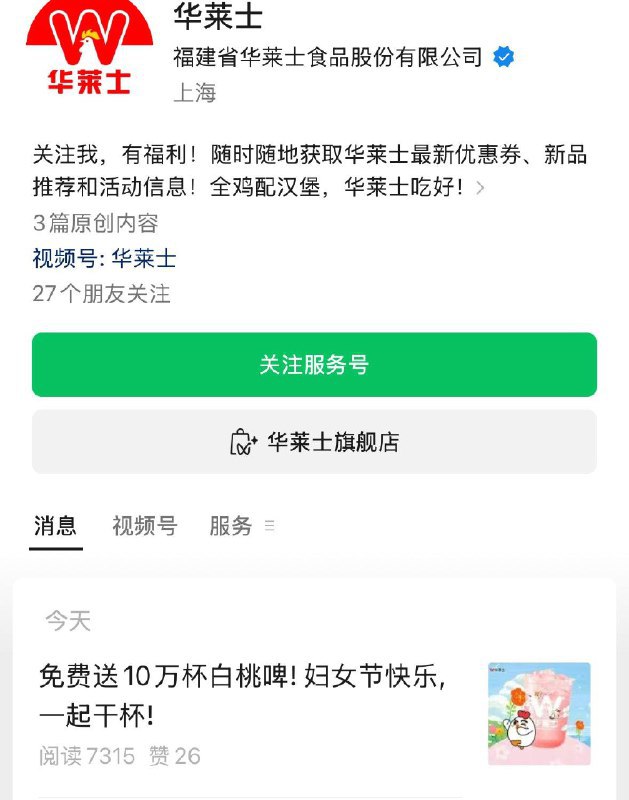Tap the green 关注服务号 follow button
This screenshot has width=629, height=800.
(314, 365)
